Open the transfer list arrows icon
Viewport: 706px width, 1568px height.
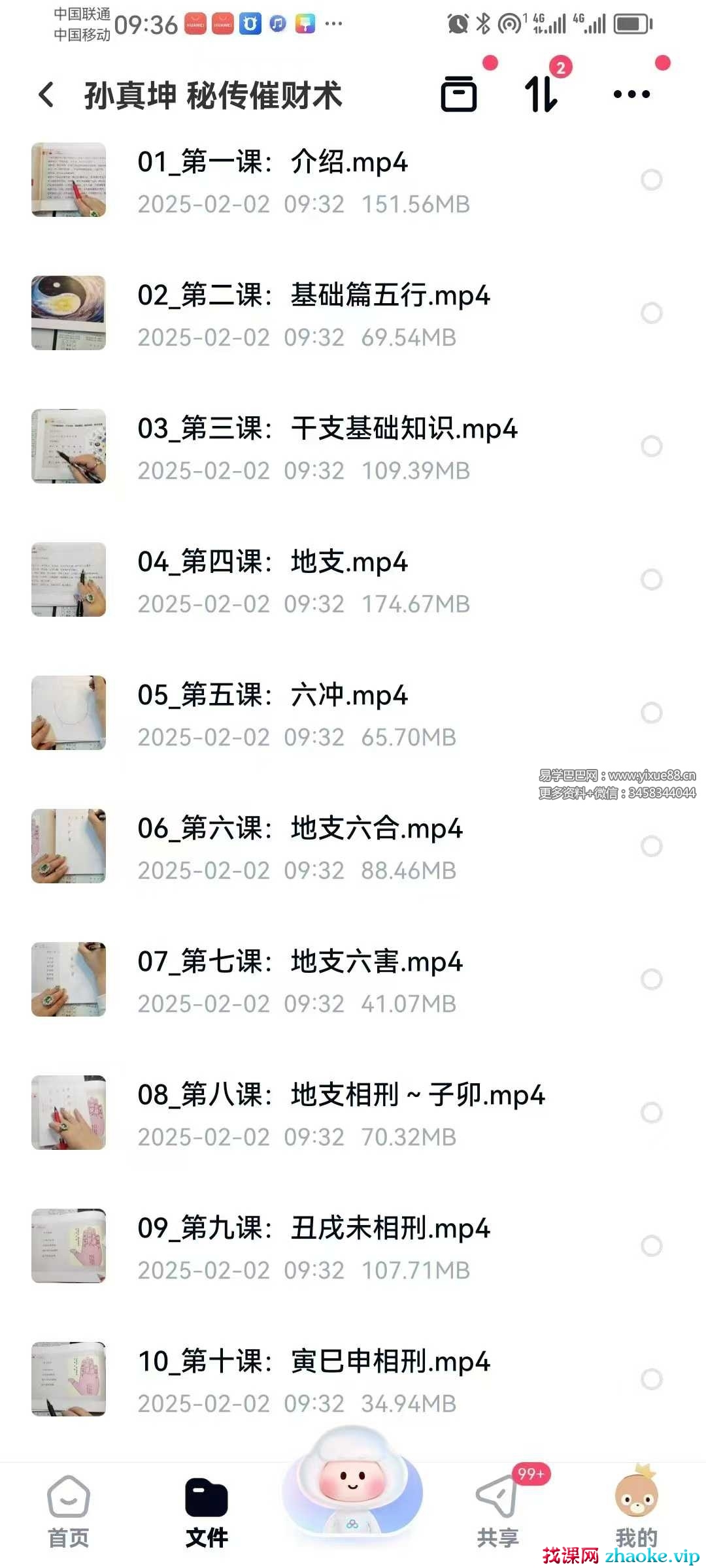tap(541, 94)
